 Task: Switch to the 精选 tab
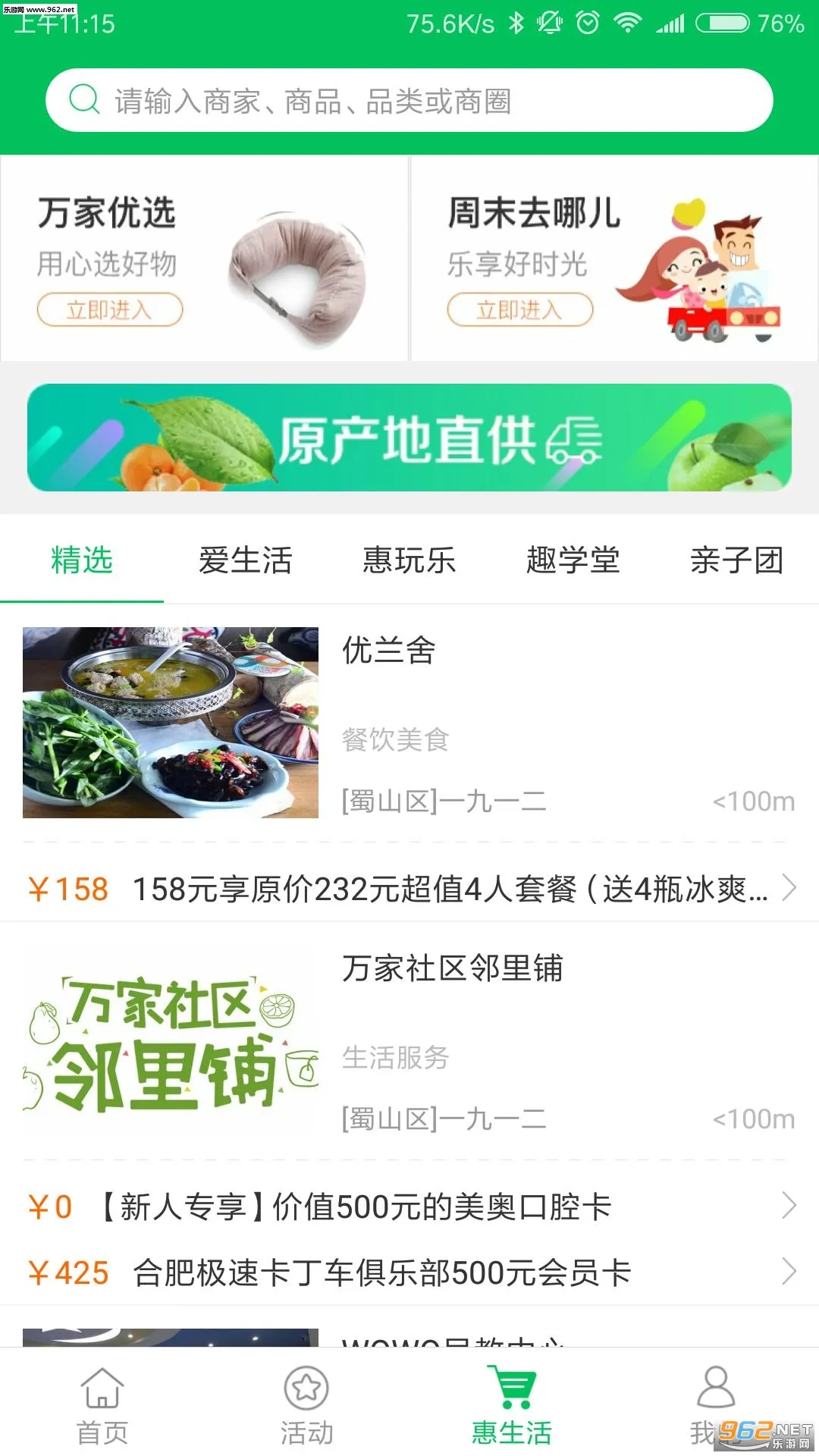click(x=82, y=560)
